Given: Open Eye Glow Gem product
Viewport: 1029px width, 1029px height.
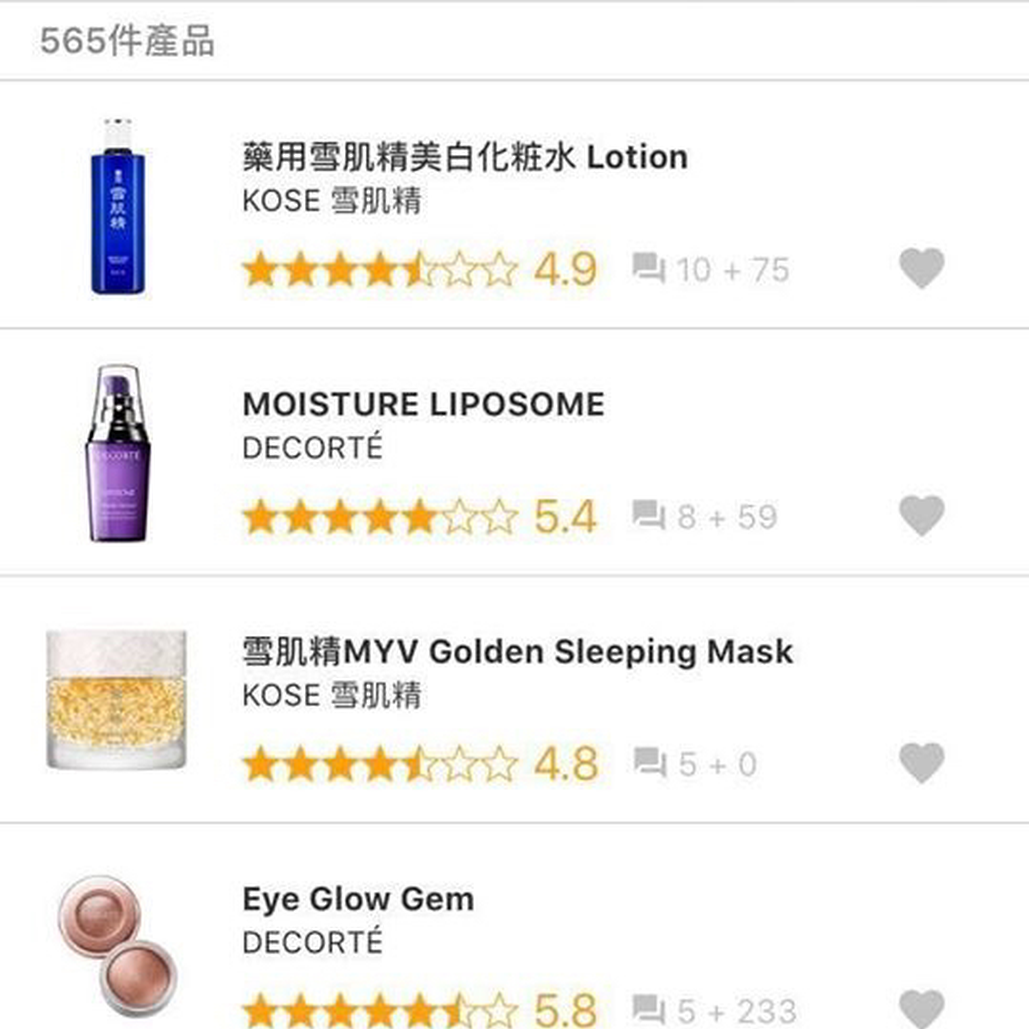Looking at the screenshot, I should tap(358, 899).
